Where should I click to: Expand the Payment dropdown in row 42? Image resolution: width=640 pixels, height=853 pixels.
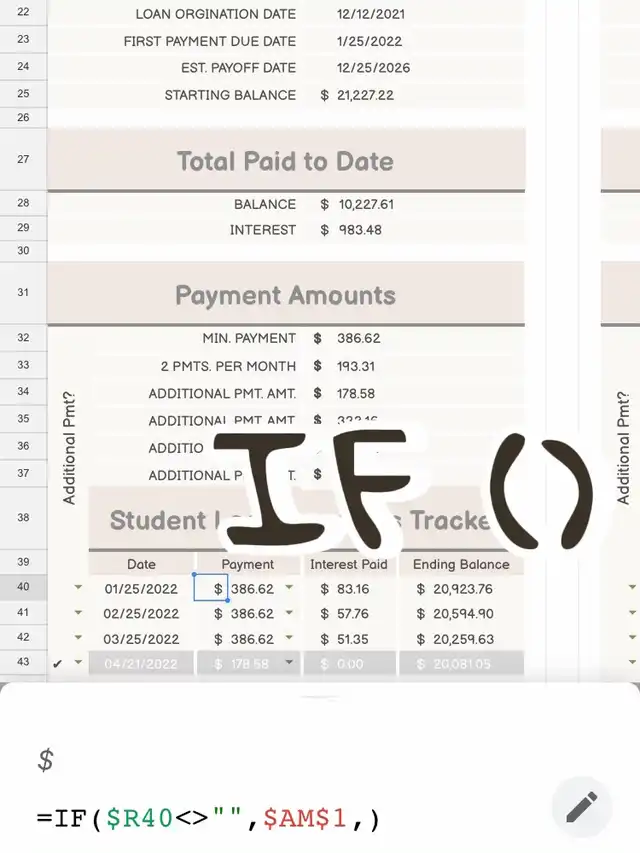pos(289,638)
